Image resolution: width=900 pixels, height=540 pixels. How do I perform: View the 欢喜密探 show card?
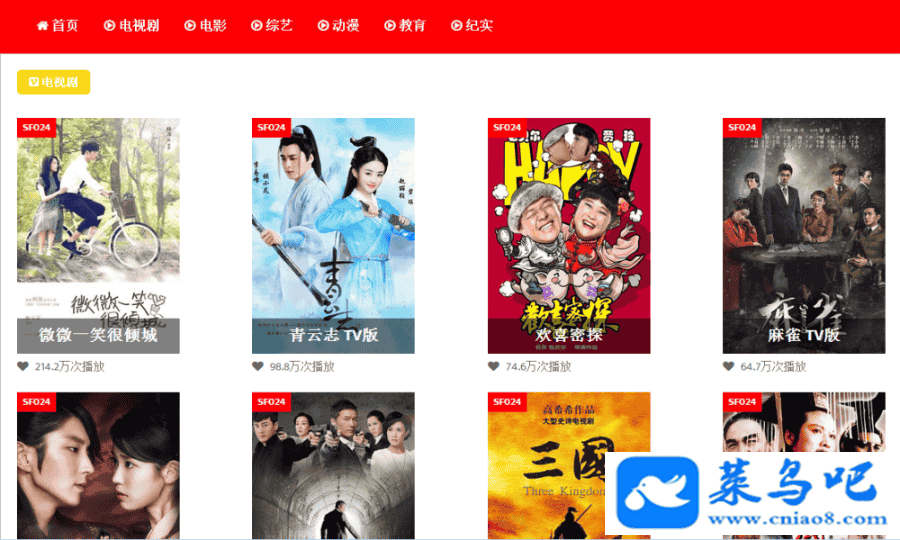[x=569, y=235]
